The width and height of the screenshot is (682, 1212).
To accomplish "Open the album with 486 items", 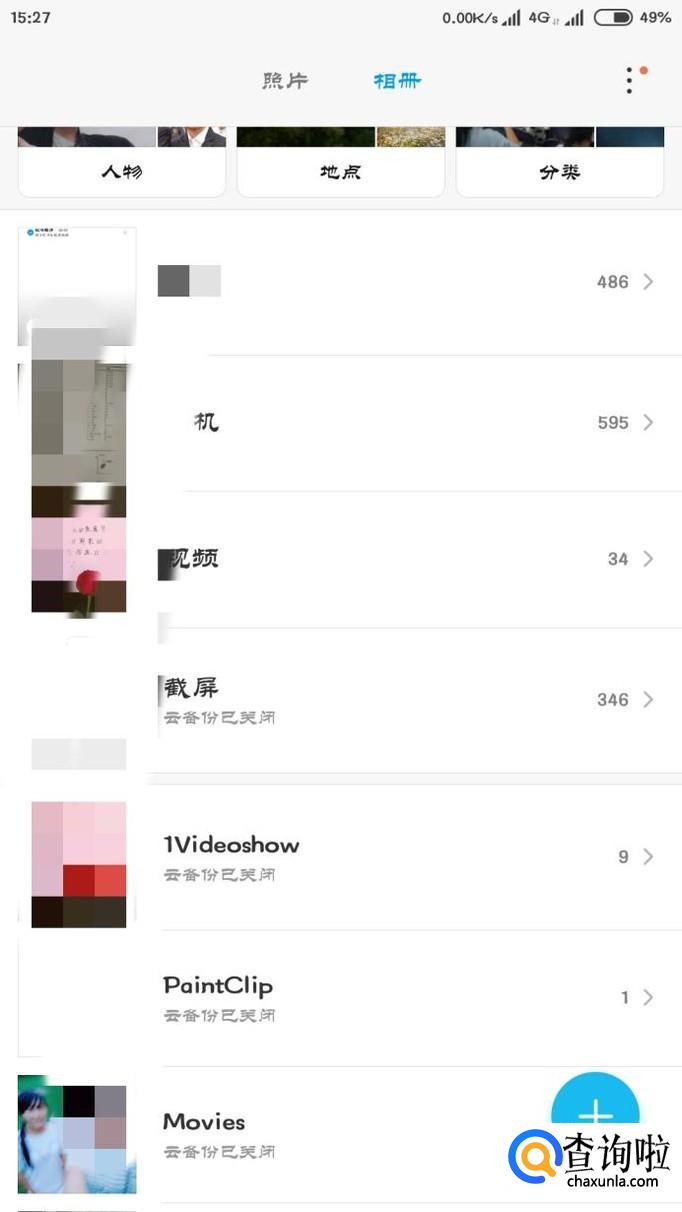I will coord(341,283).
